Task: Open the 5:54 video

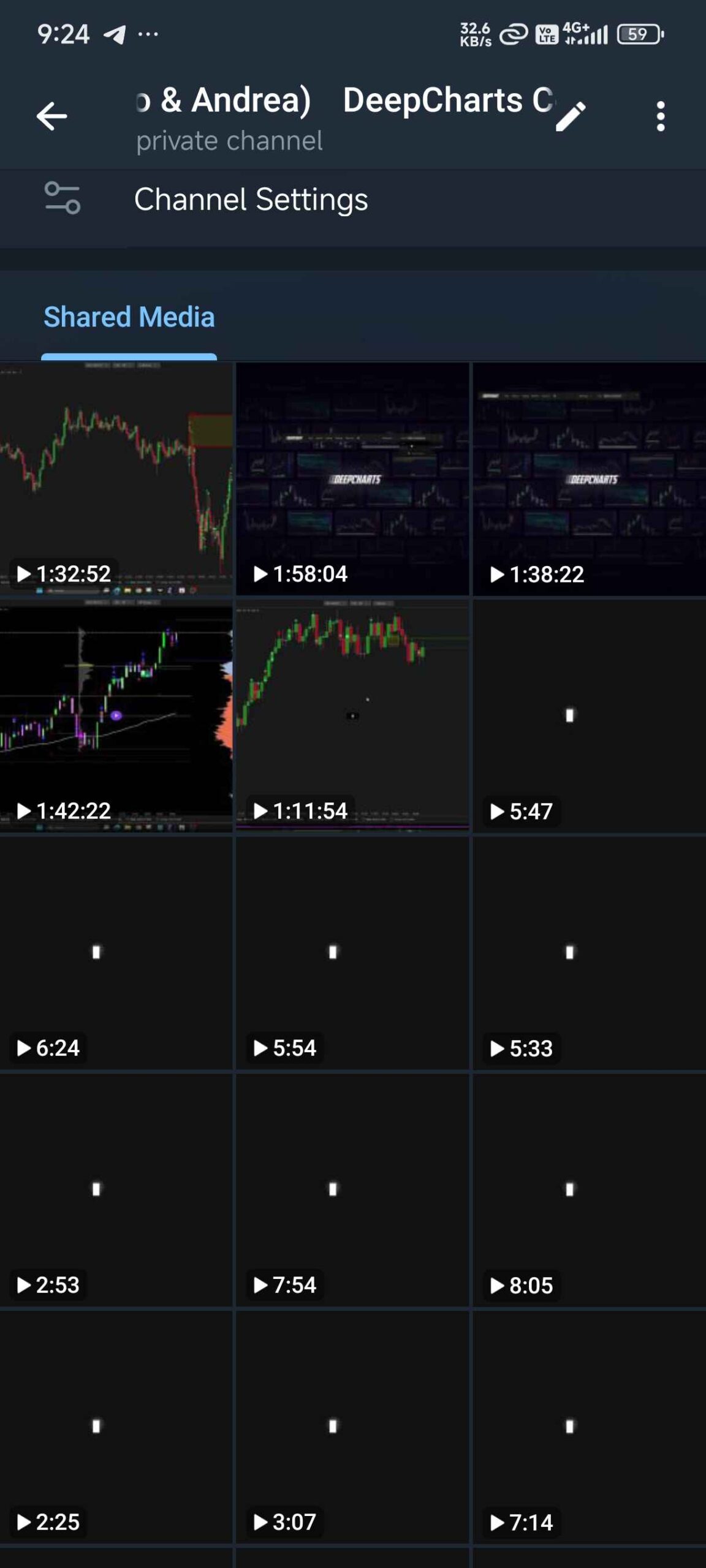Action: click(x=352, y=952)
